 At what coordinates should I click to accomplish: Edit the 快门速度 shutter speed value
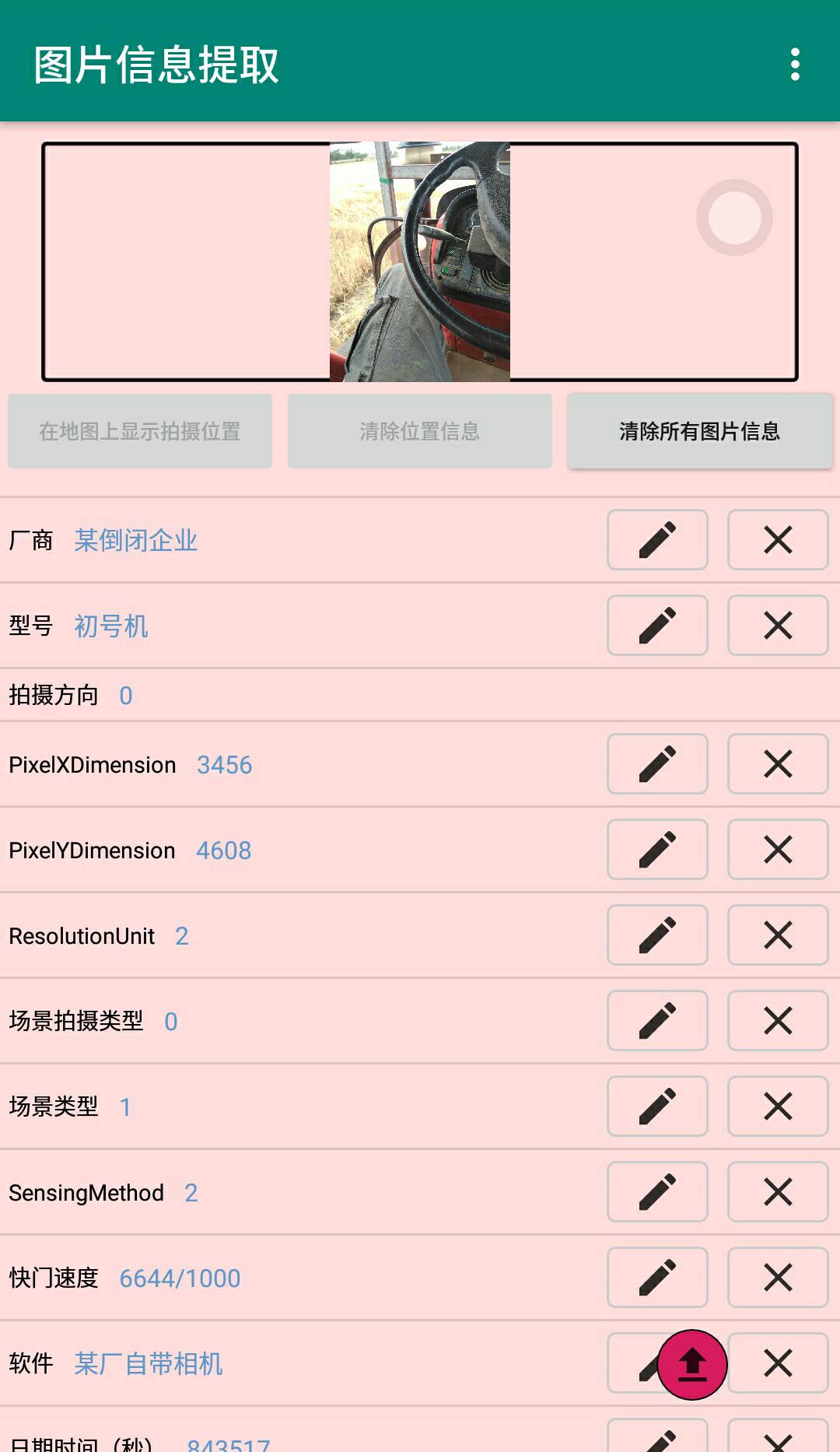tap(657, 1277)
